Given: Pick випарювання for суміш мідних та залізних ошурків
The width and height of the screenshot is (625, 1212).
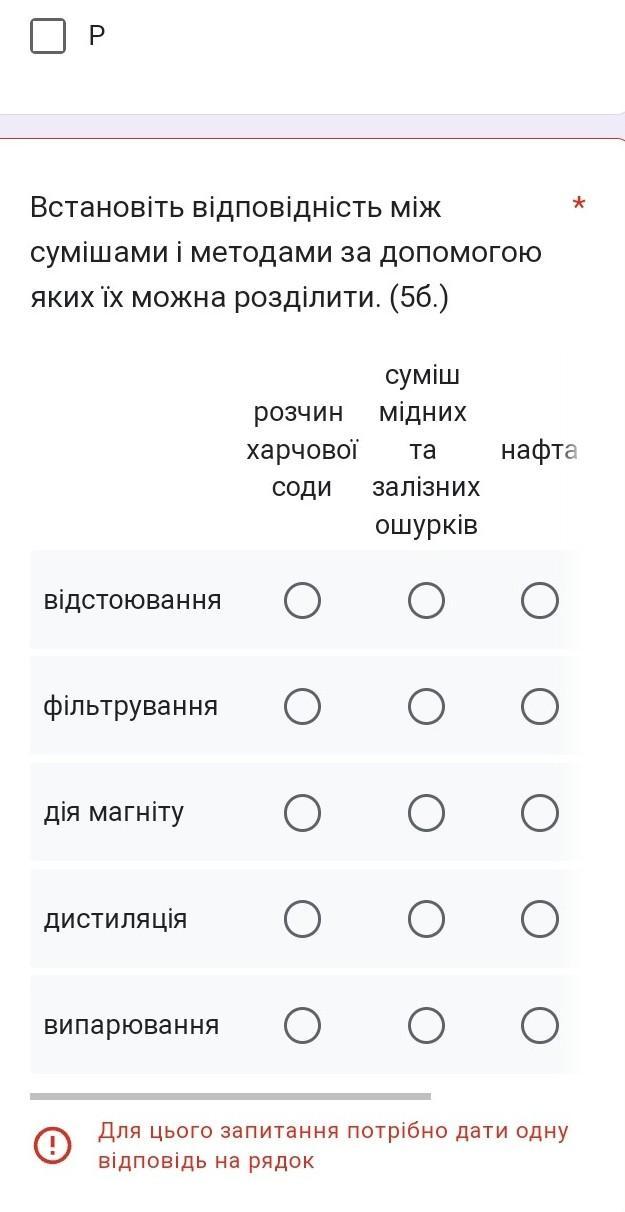Looking at the screenshot, I should point(426,1025).
